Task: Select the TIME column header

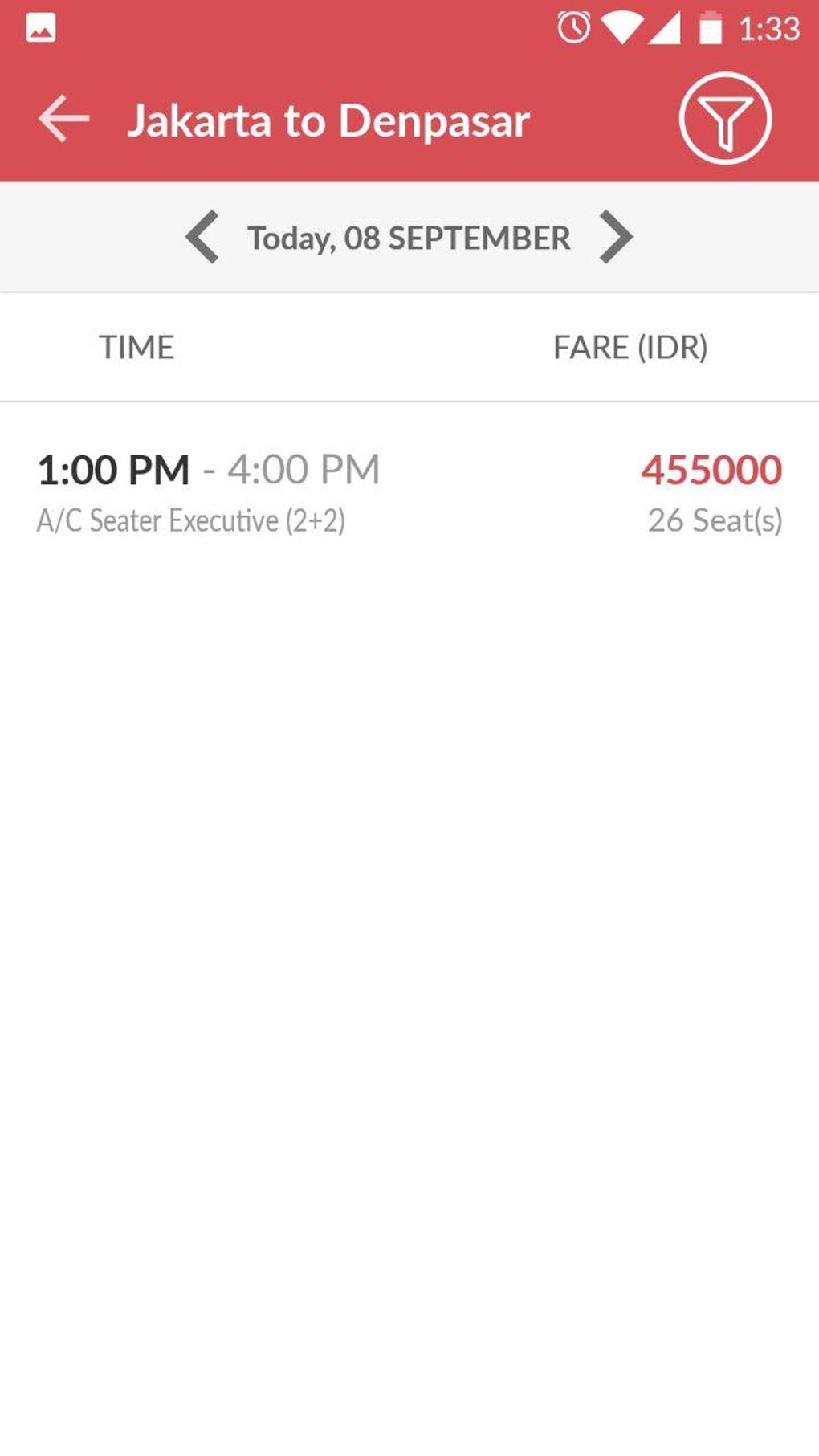Action: pos(136,347)
